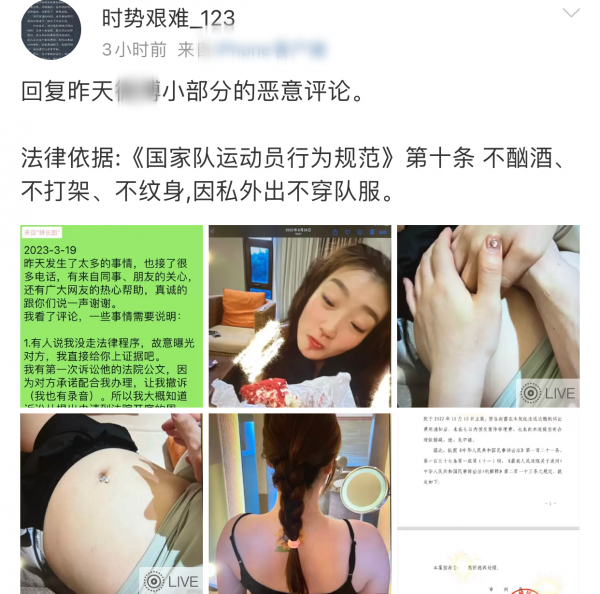Open the court document image
Screen dimensions: 600x594
[488, 505]
